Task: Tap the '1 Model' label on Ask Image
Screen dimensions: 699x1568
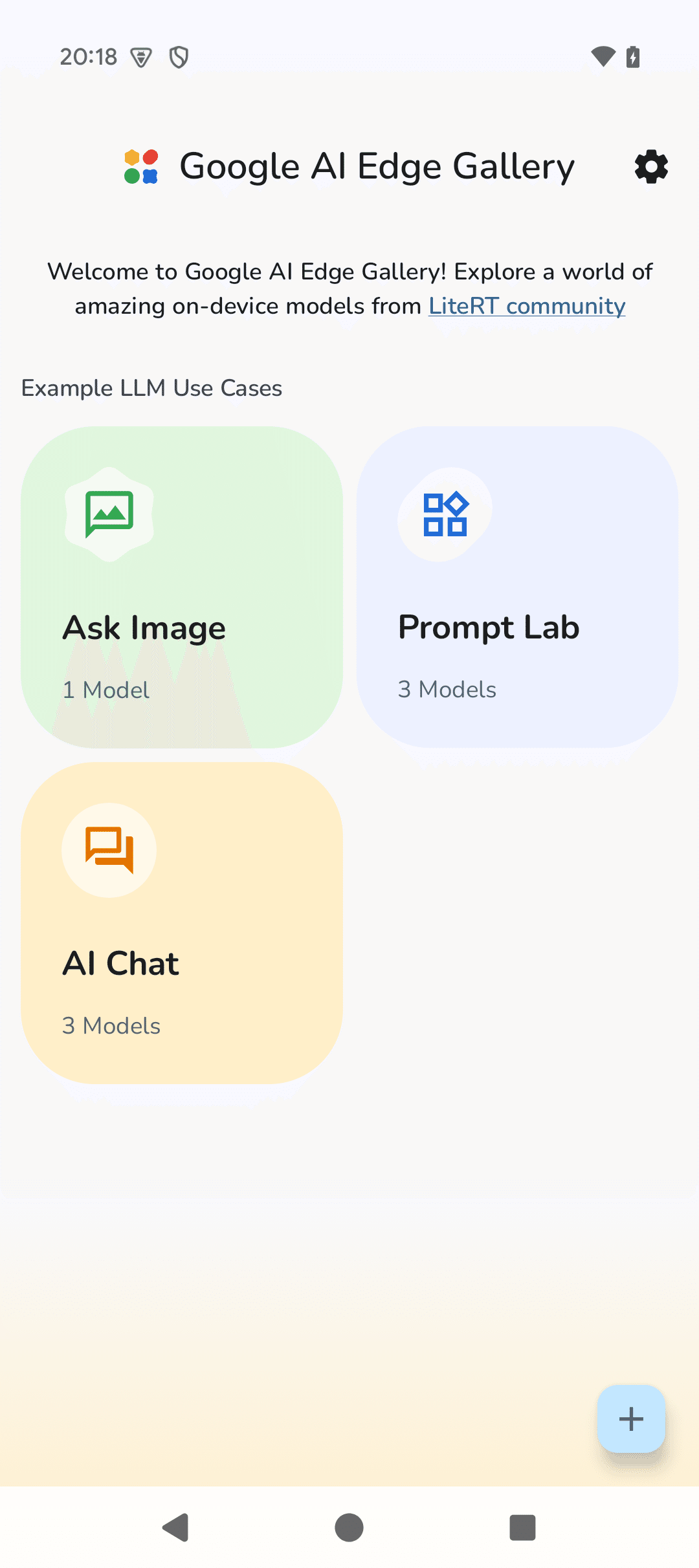Action: click(105, 690)
